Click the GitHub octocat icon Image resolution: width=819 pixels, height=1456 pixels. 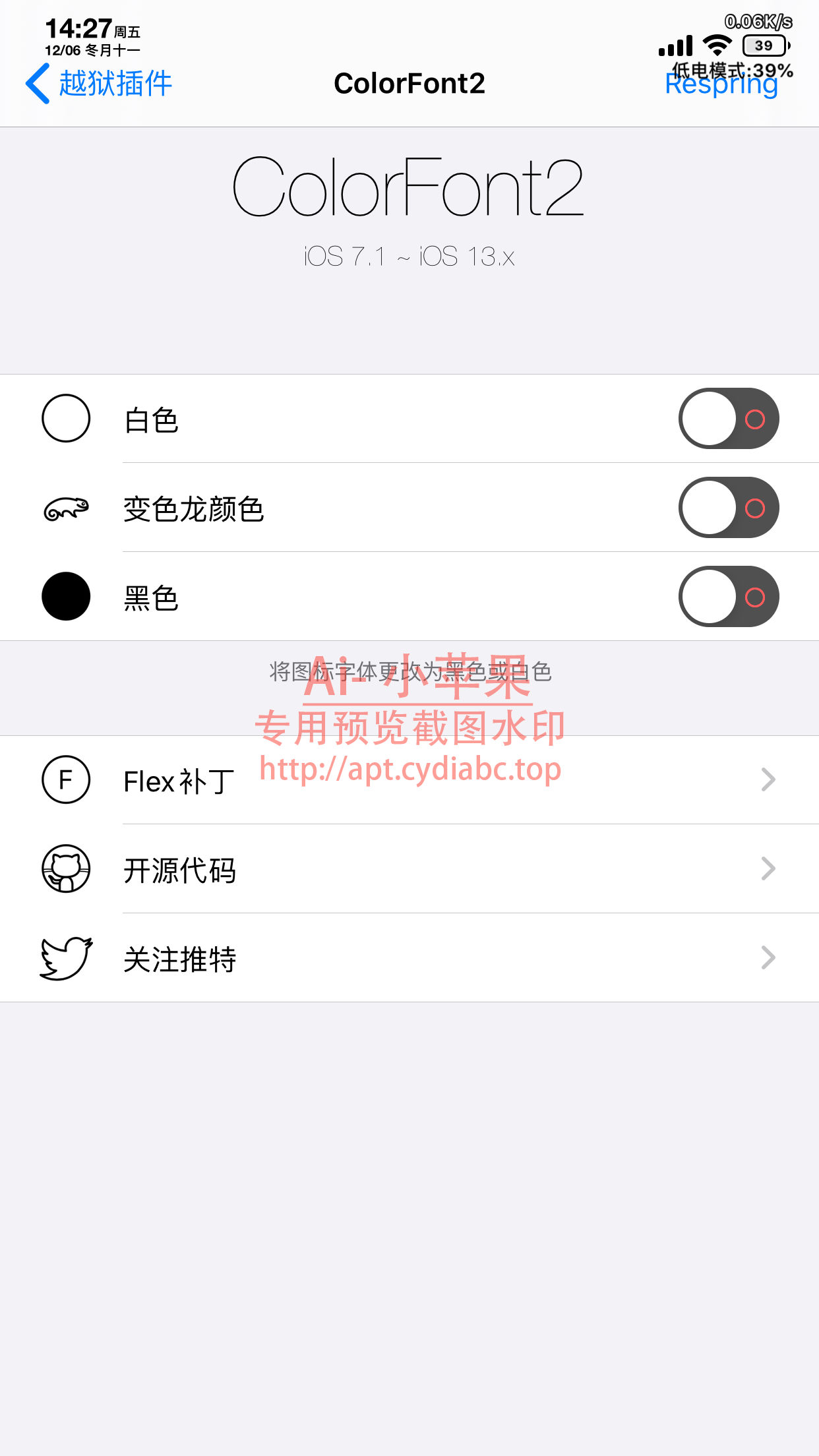(65, 869)
